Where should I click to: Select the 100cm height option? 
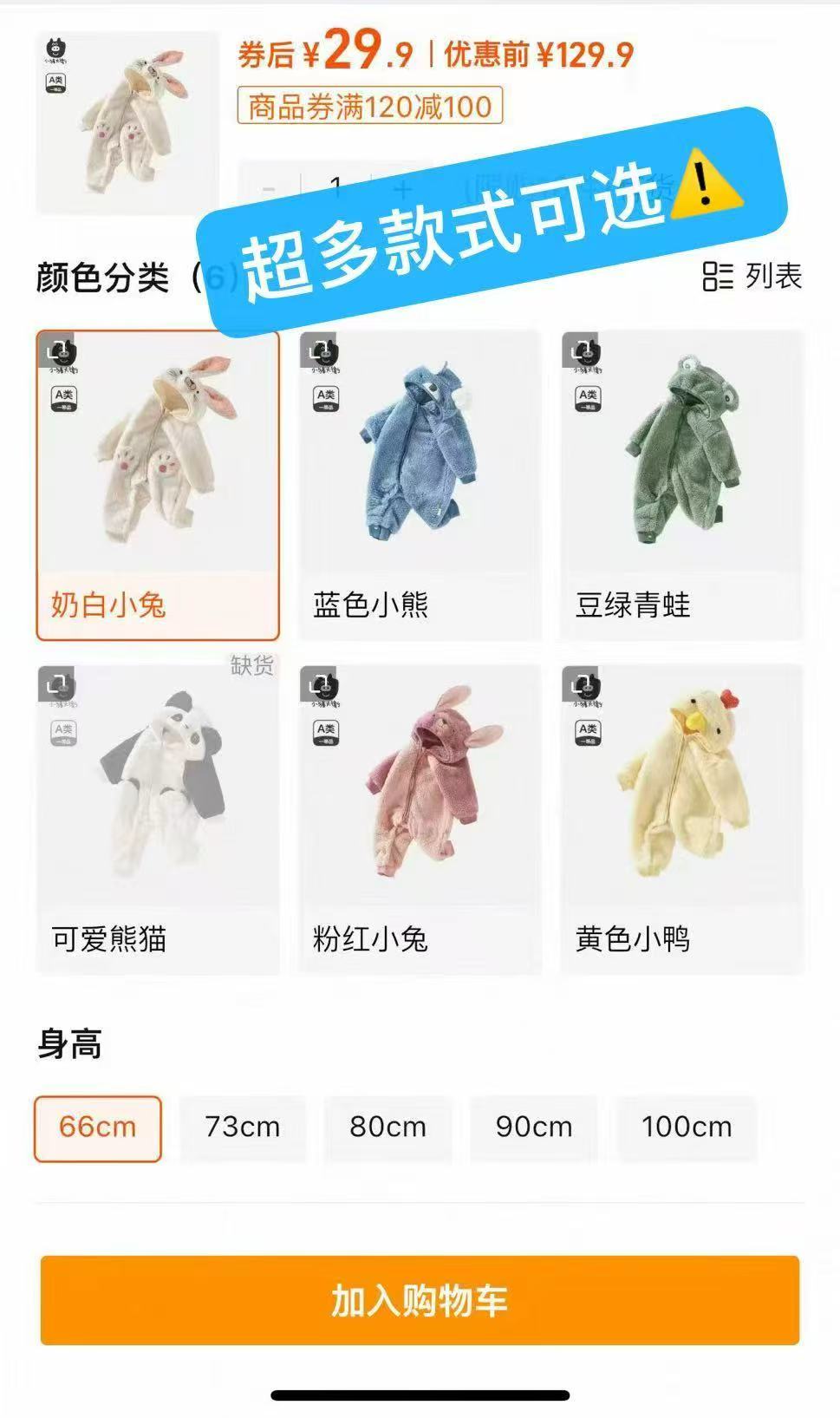pos(688,1127)
